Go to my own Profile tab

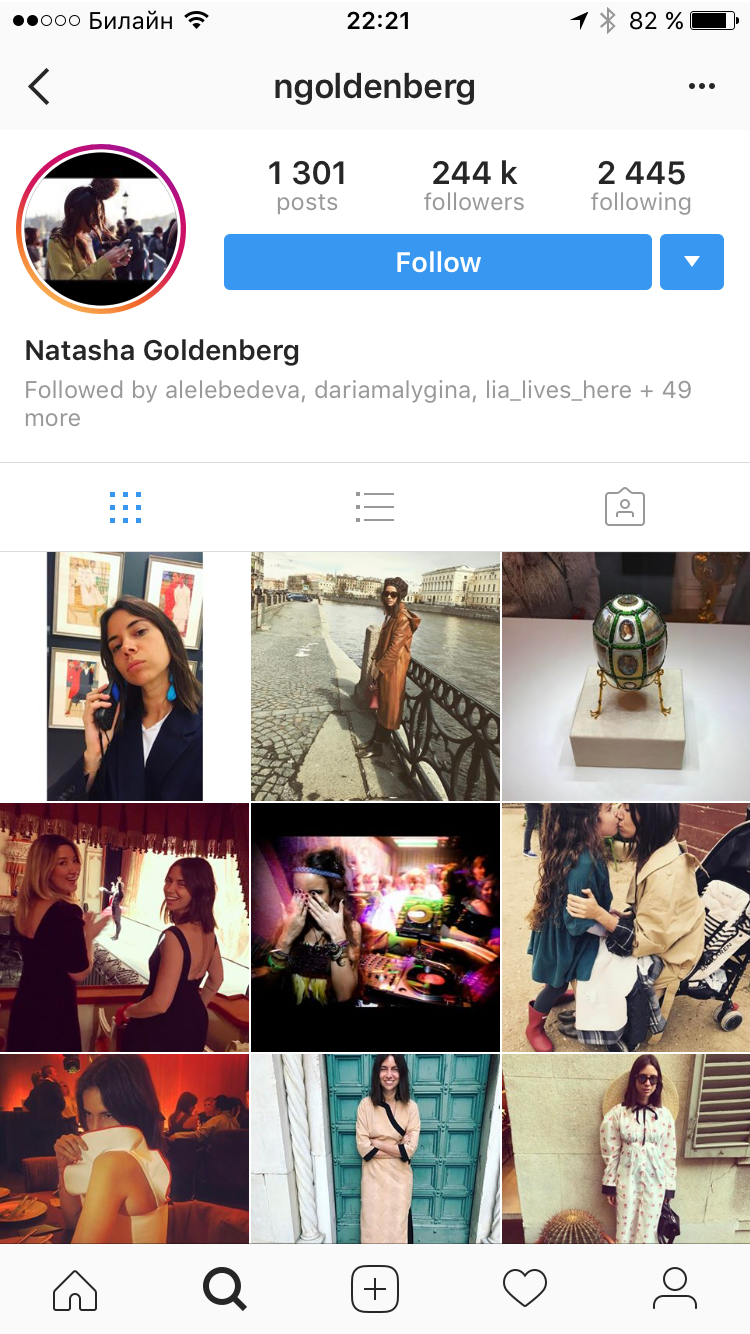coord(675,1288)
